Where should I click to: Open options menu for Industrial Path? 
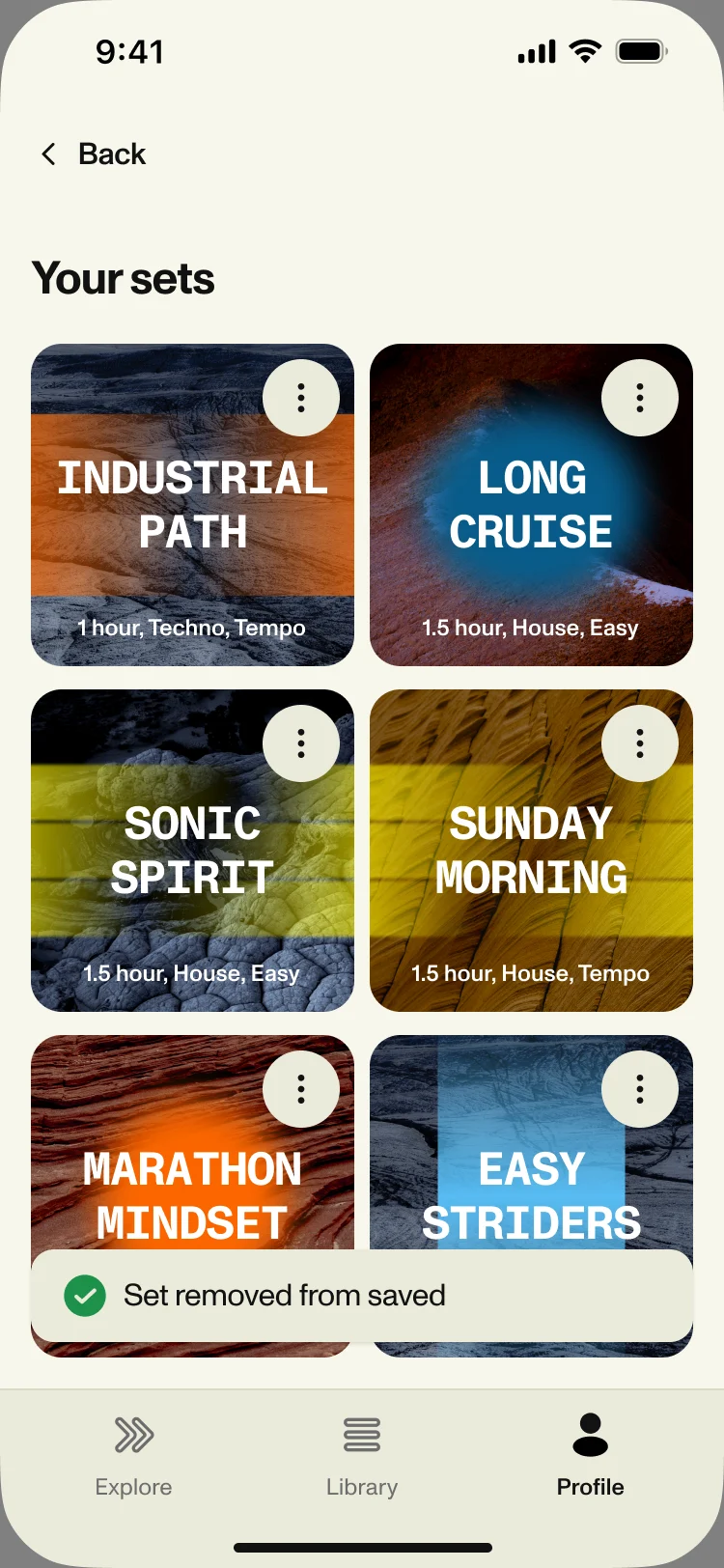click(x=301, y=398)
